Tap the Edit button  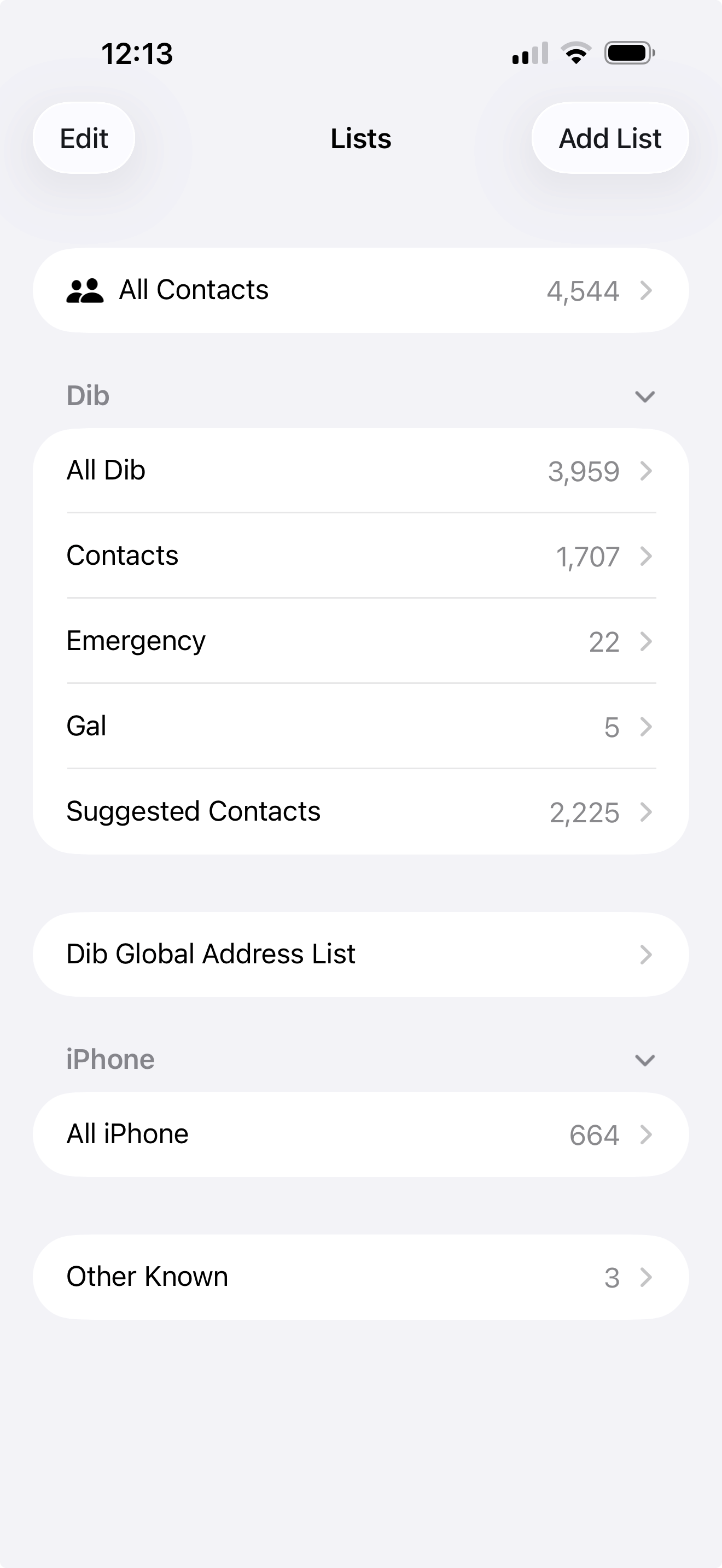[x=84, y=138]
